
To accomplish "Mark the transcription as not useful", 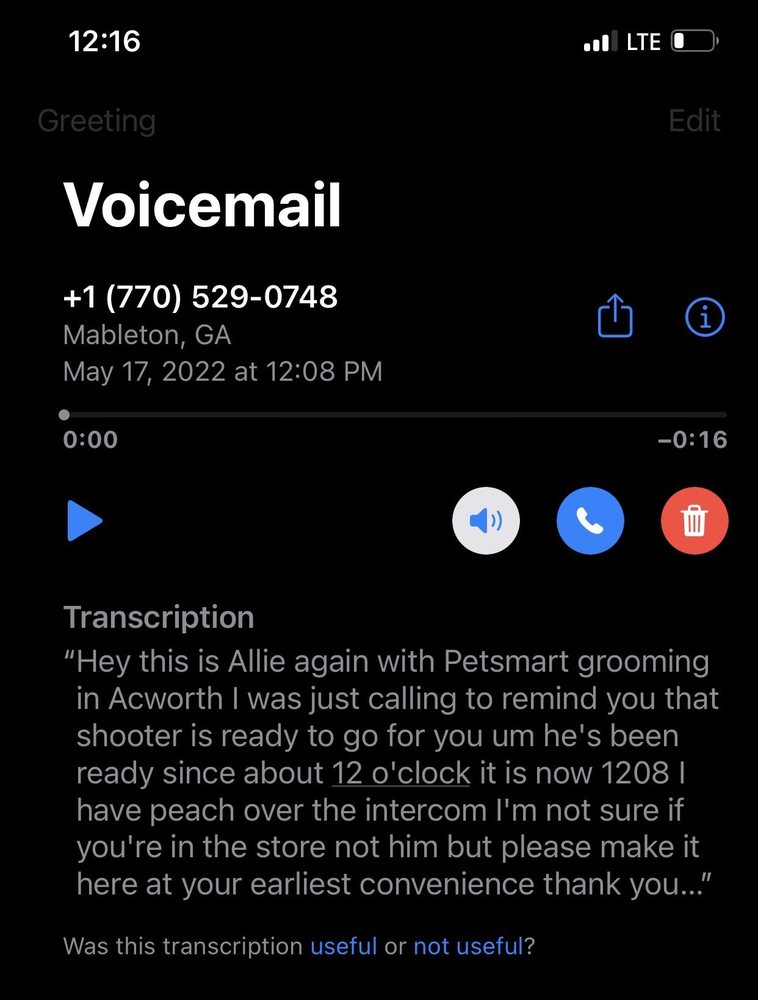I will [468, 945].
